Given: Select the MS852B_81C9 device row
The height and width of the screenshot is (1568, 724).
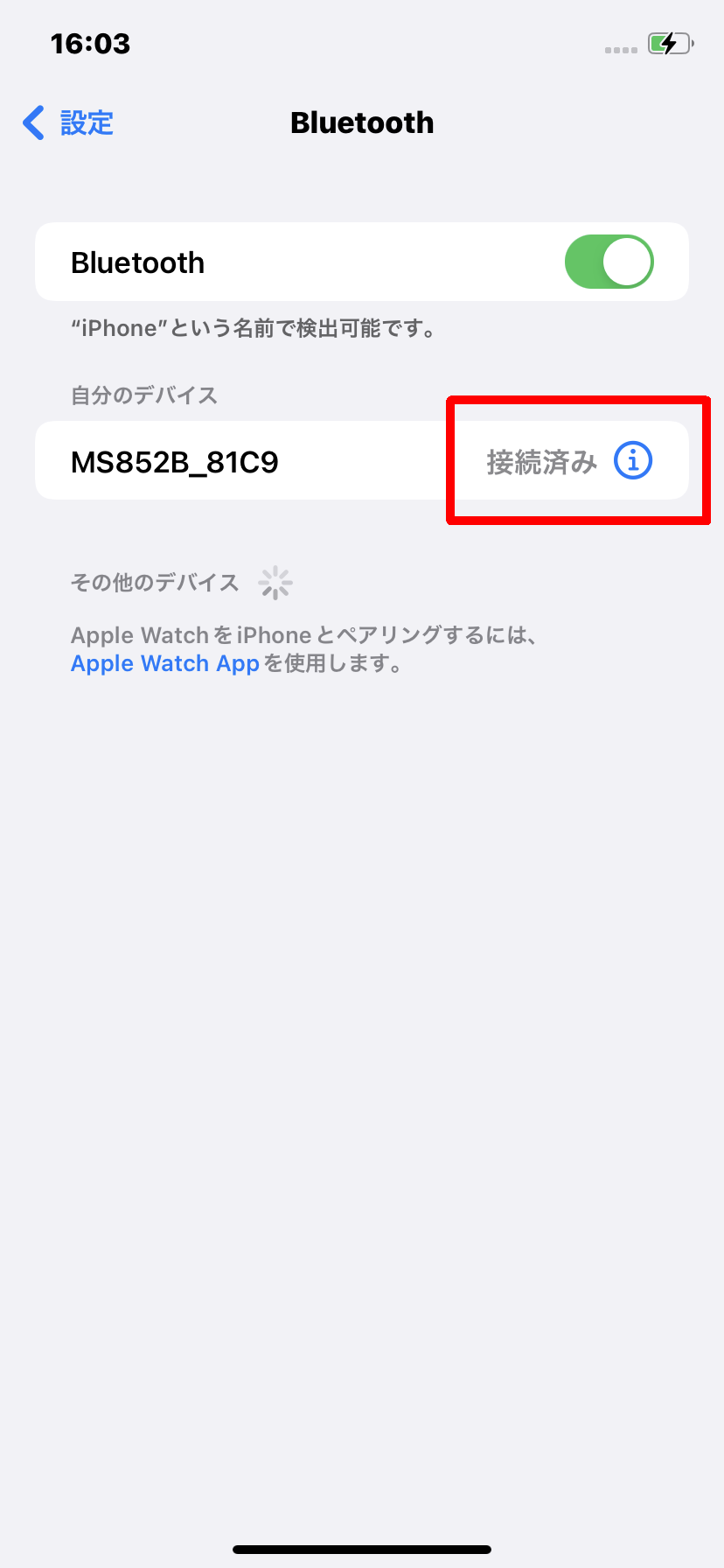Looking at the screenshot, I should (245, 461).
